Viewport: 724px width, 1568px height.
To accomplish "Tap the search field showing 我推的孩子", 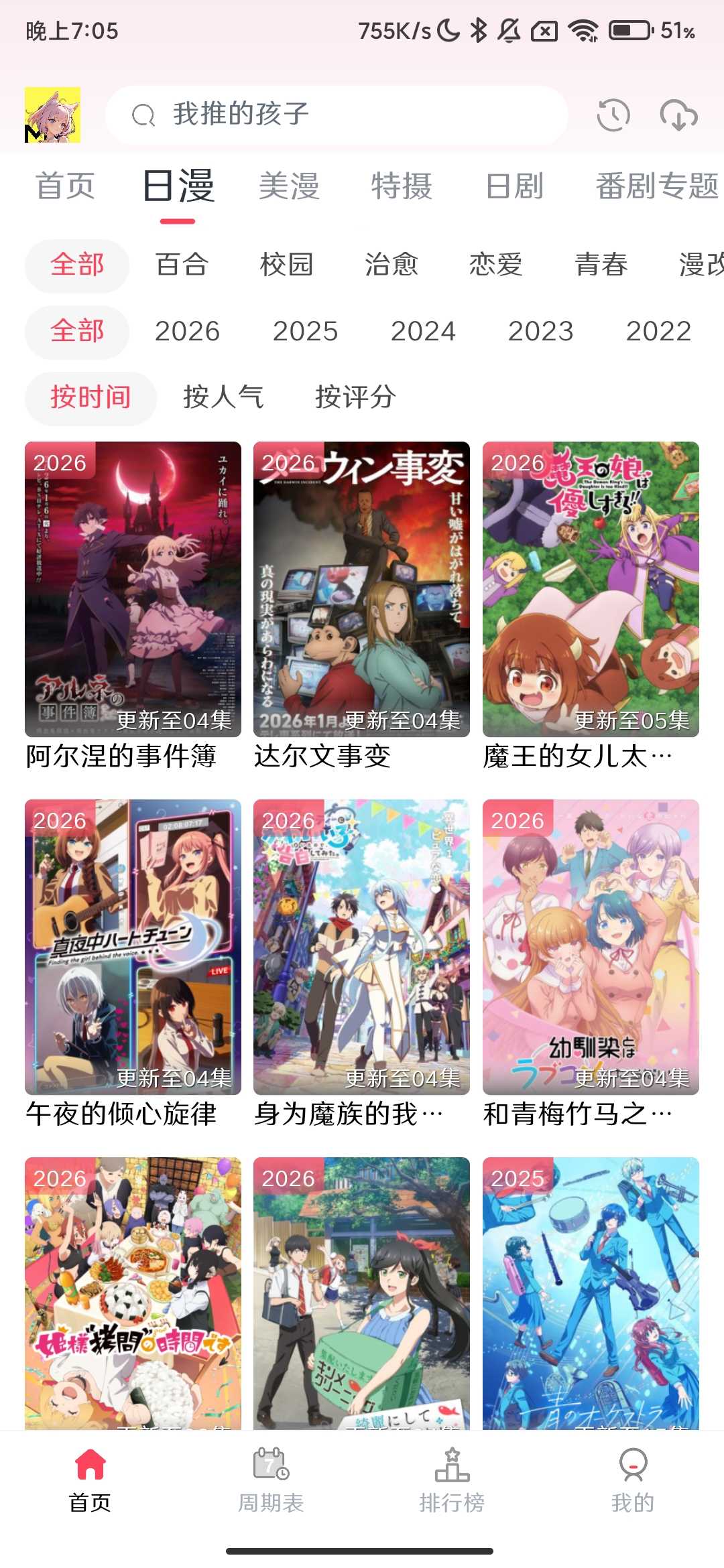I will [x=302, y=115].
